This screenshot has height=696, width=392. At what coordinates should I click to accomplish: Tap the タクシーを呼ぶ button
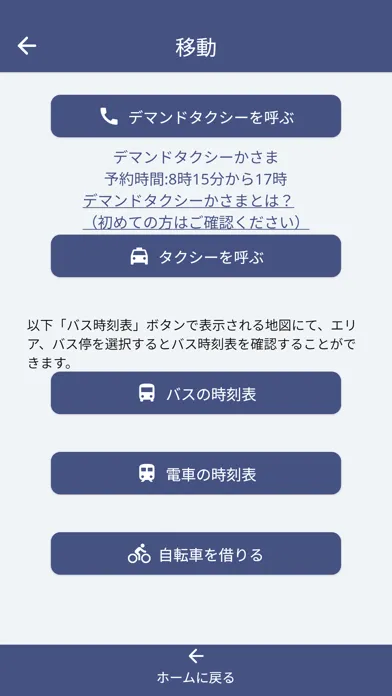click(196, 256)
